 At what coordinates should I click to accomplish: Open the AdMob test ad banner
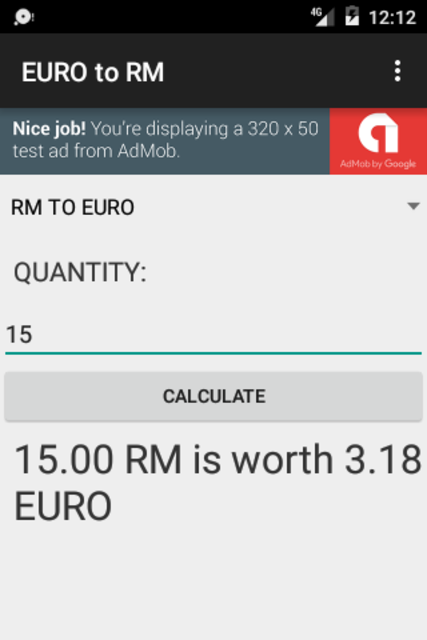pos(214,141)
